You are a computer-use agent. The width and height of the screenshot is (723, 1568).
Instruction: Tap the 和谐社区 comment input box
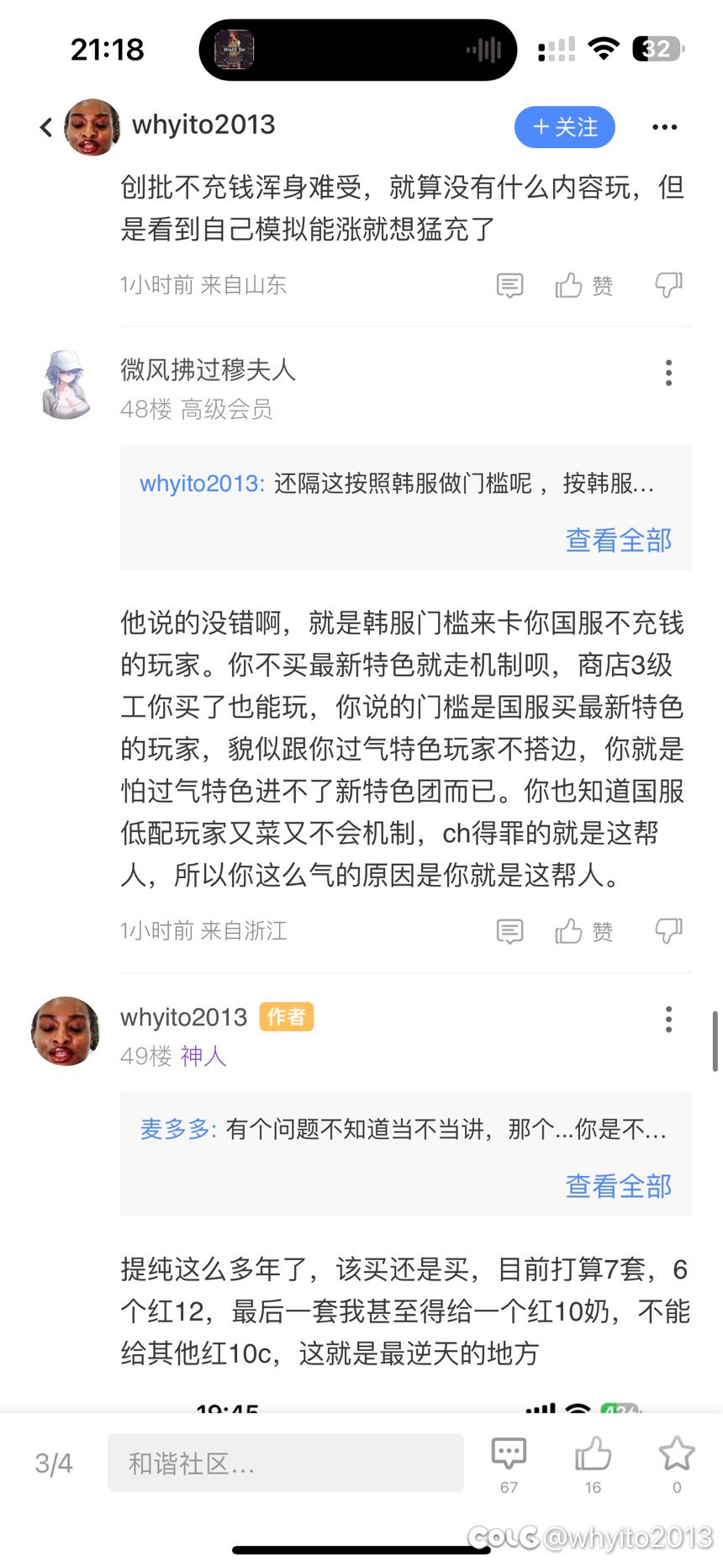tap(286, 1463)
